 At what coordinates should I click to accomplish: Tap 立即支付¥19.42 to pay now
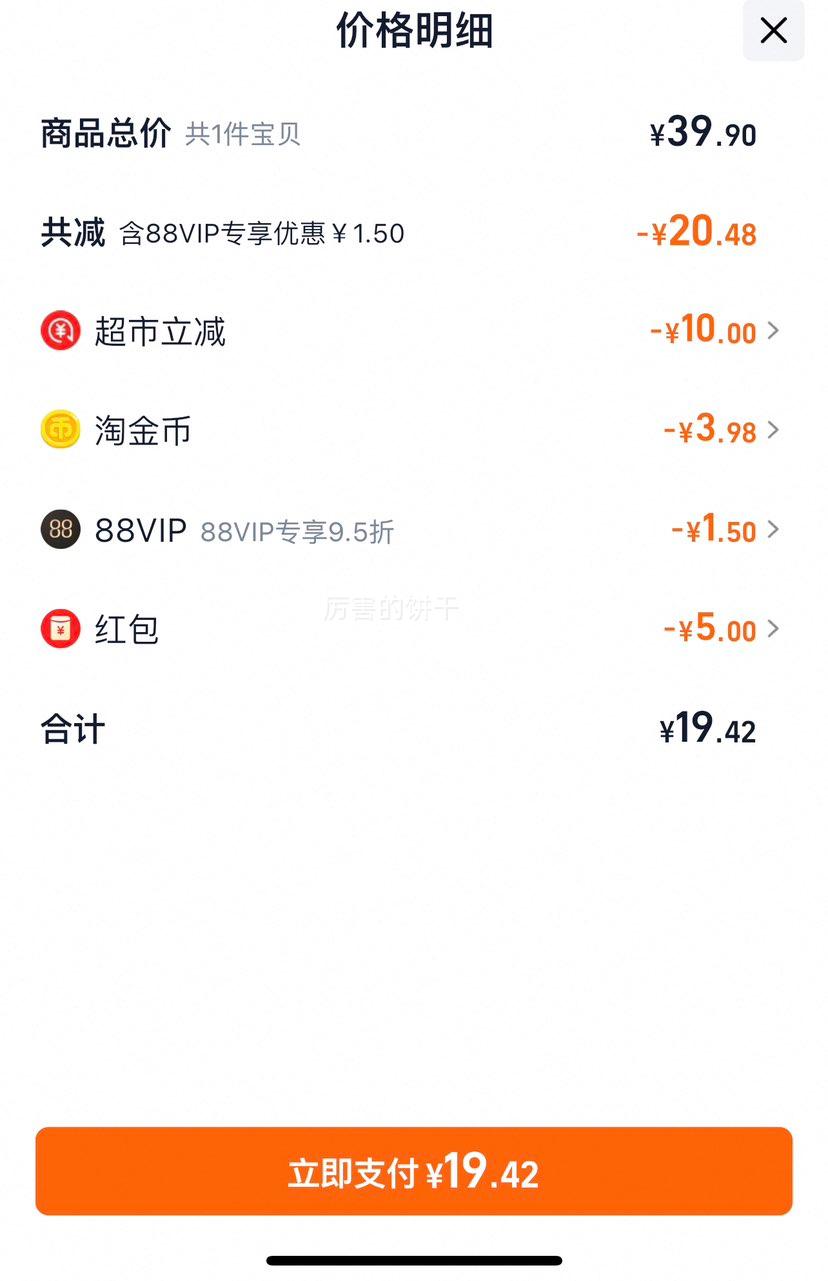[x=414, y=1171]
